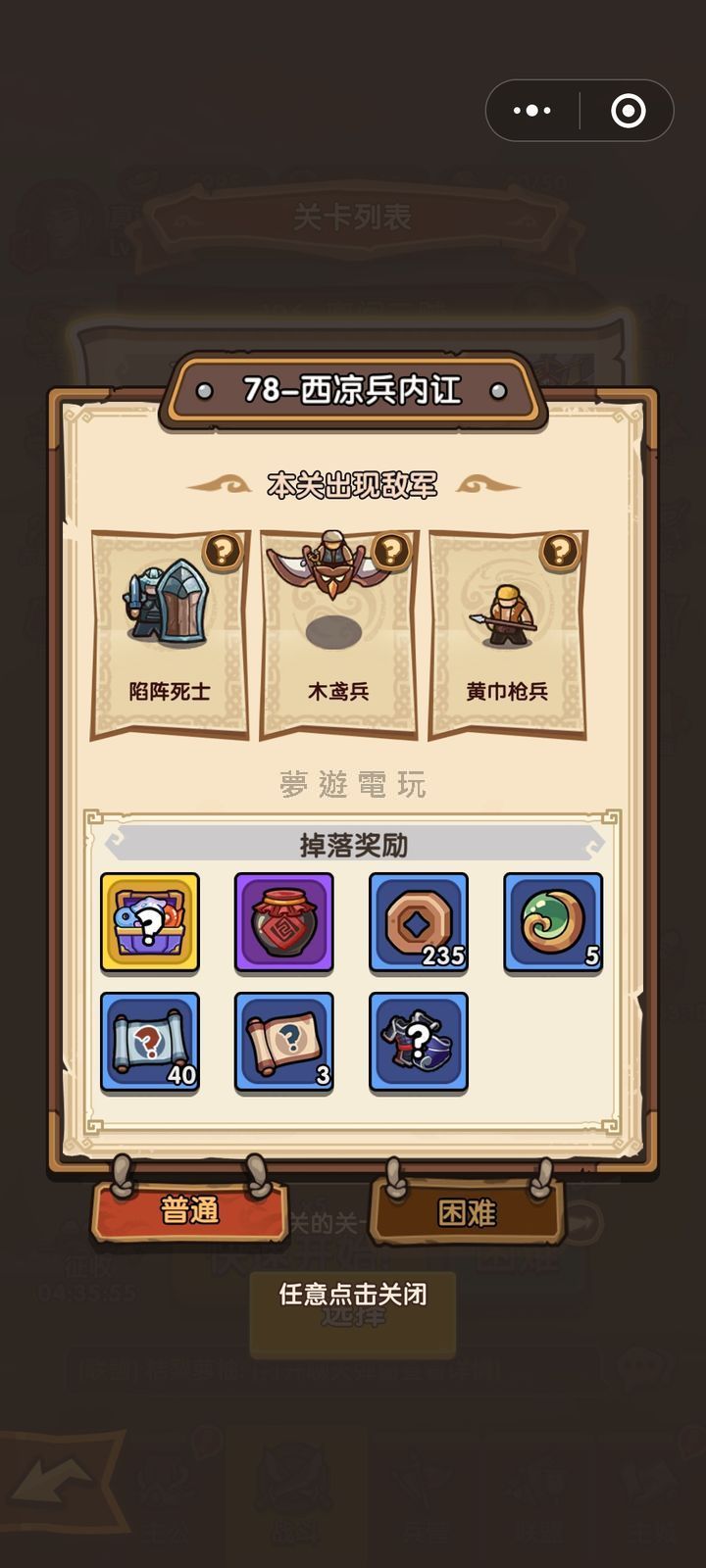Switch to 困难 difficulty tab

[467, 1213]
